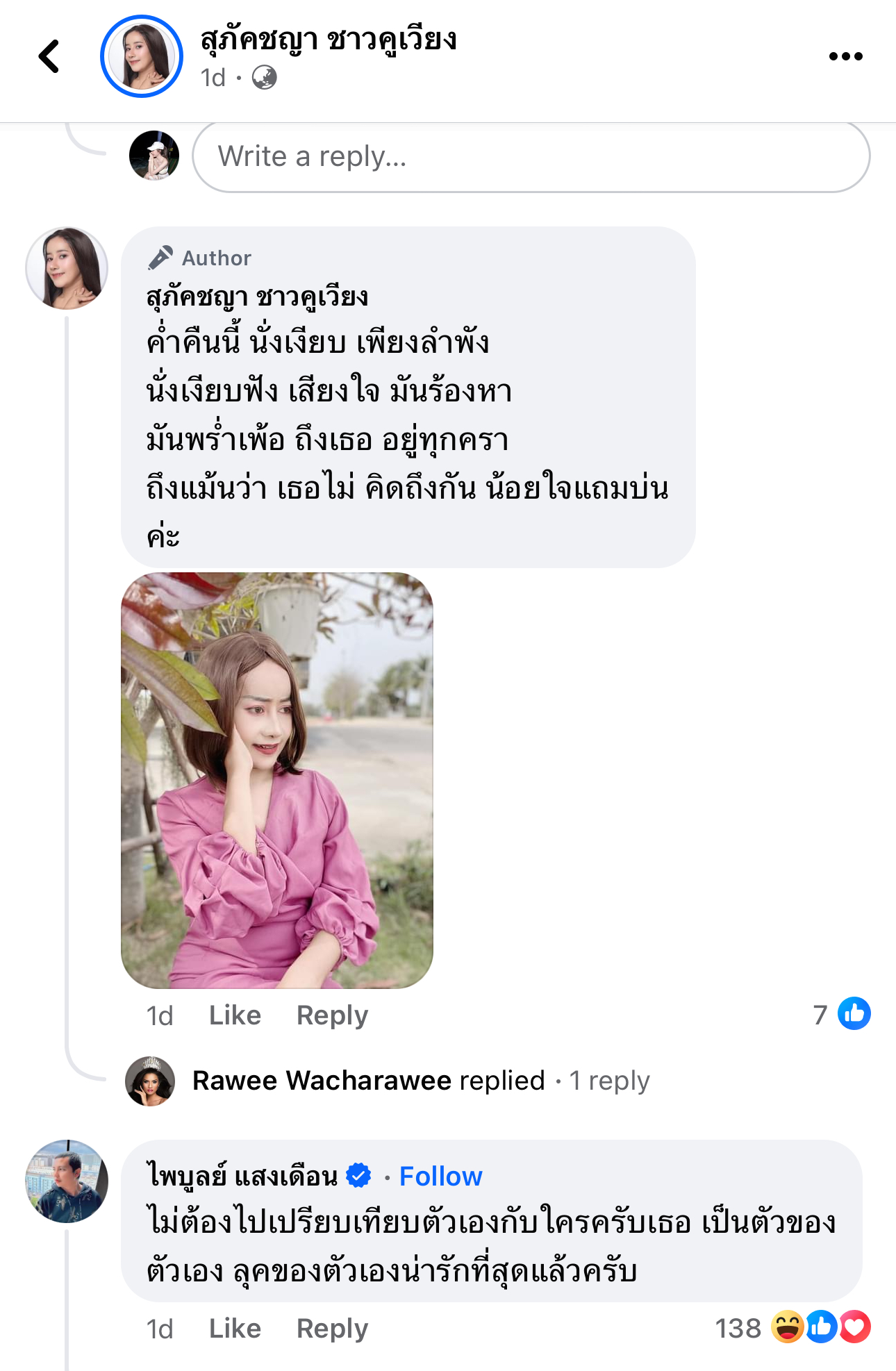
Task: Open ไพบูลย์ แสงเดือน's avatar picture
Action: 67,1181
